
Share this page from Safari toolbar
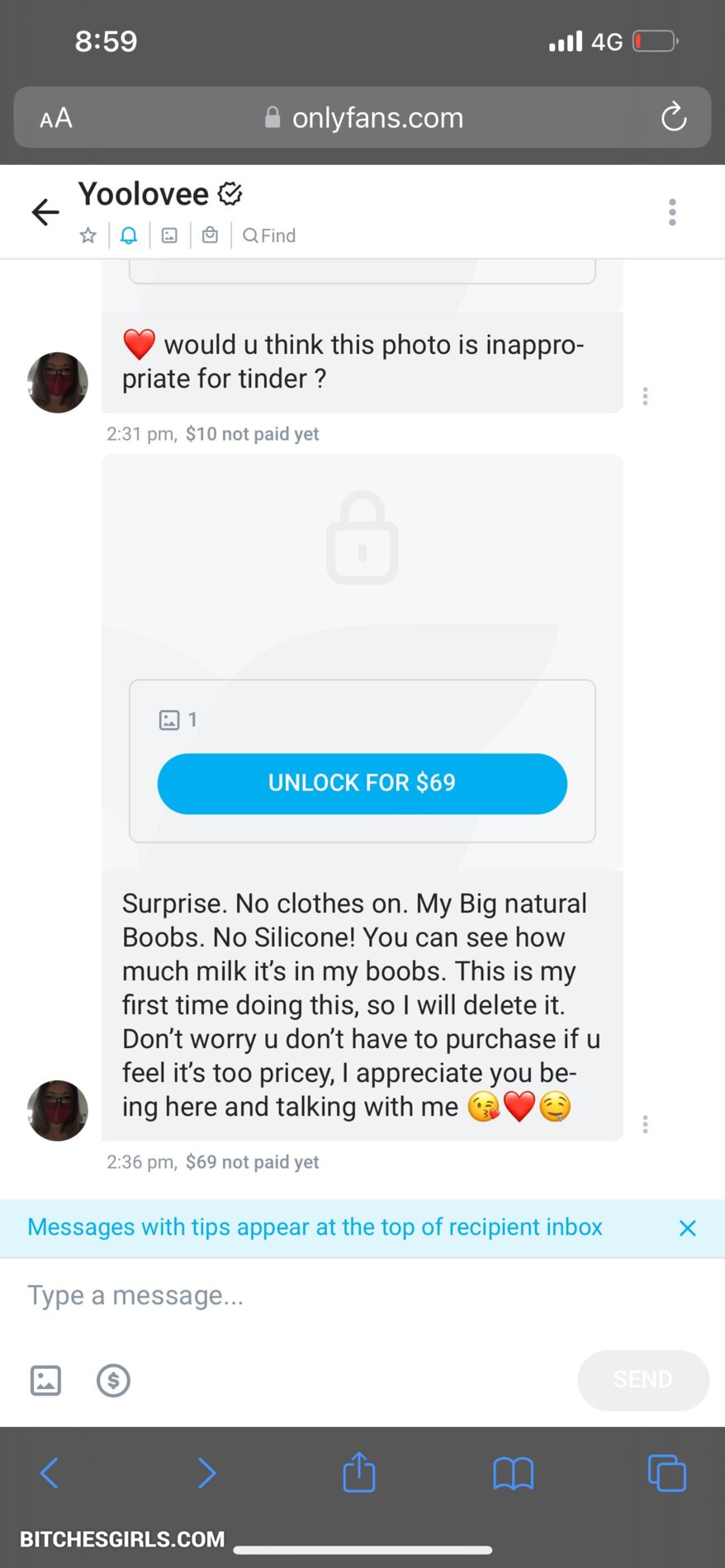(358, 1472)
